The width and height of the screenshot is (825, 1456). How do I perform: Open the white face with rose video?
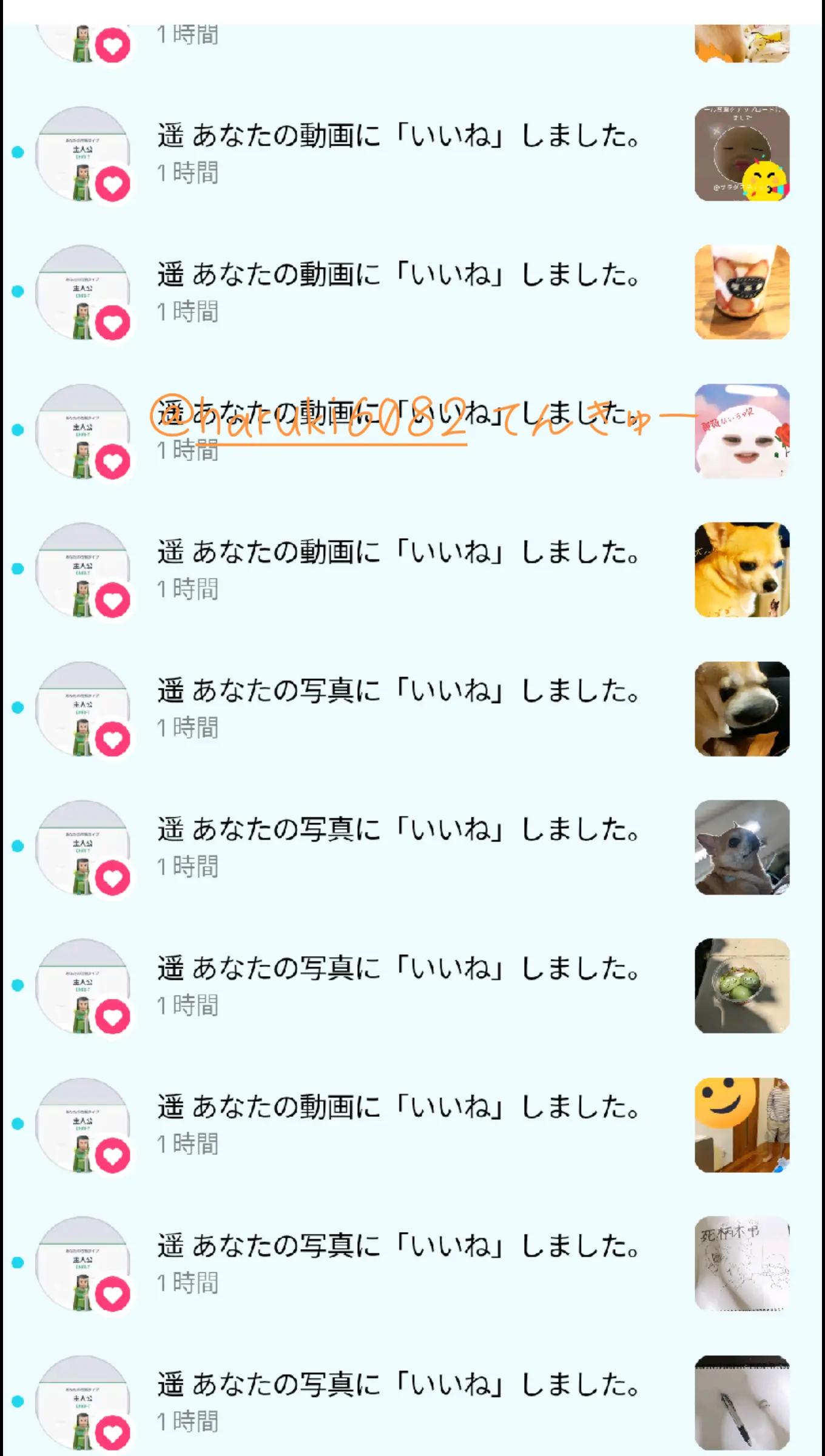click(742, 431)
